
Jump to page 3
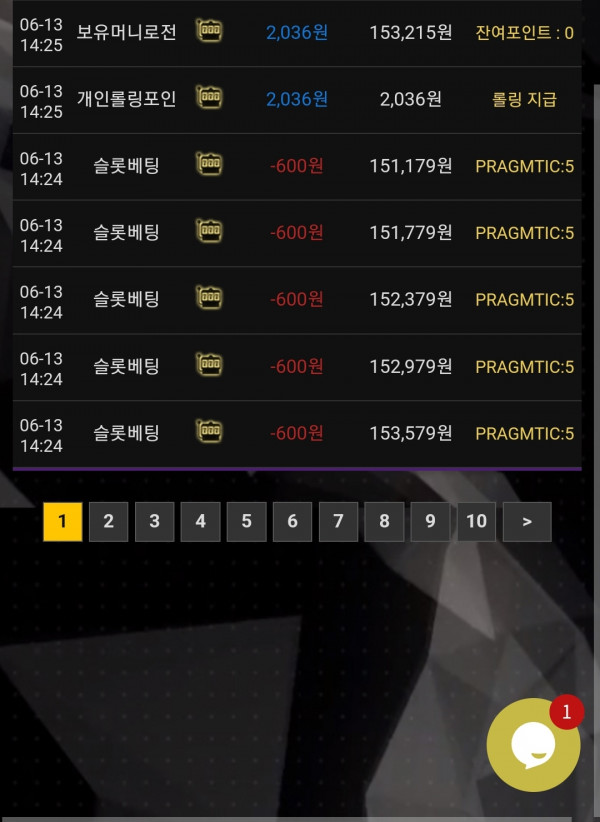(x=154, y=521)
